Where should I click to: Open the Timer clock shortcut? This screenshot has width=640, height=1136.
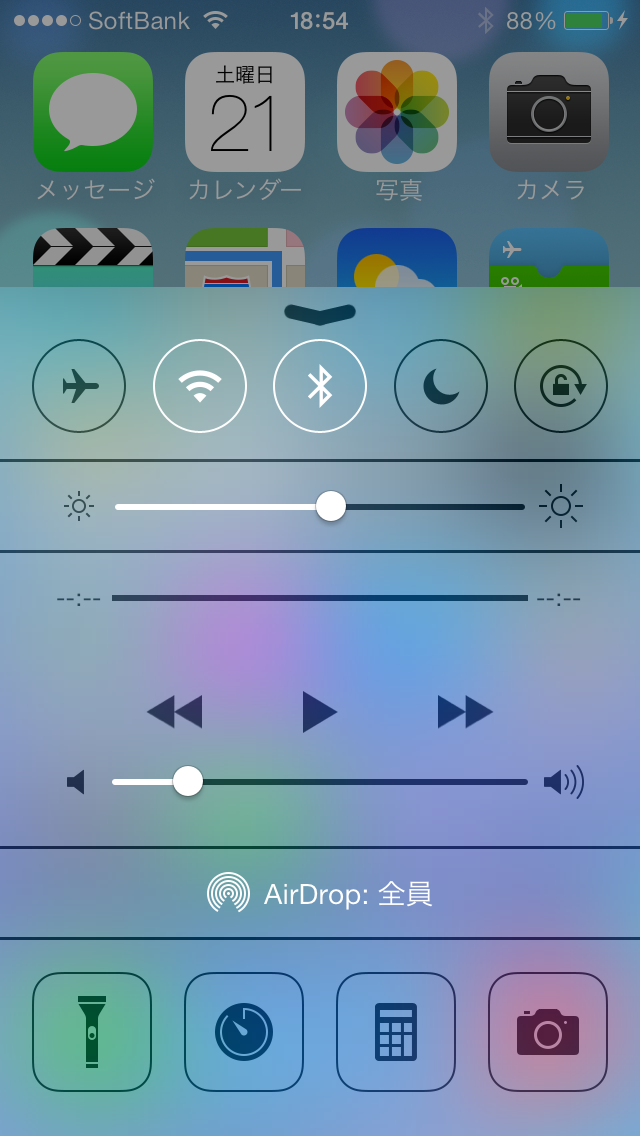click(x=244, y=1032)
